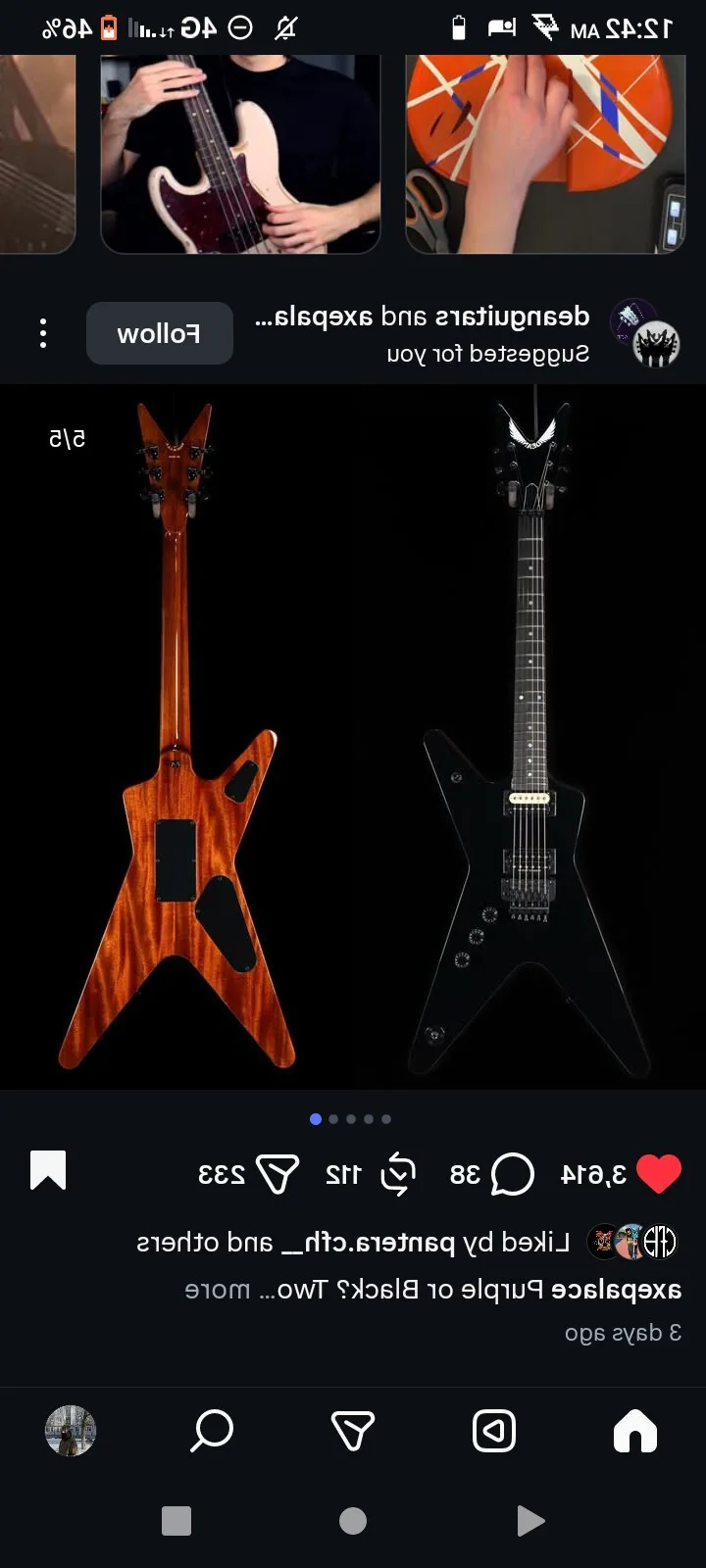Go to the Home feed tab
The image size is (706, 1568).
[634, 1431]
